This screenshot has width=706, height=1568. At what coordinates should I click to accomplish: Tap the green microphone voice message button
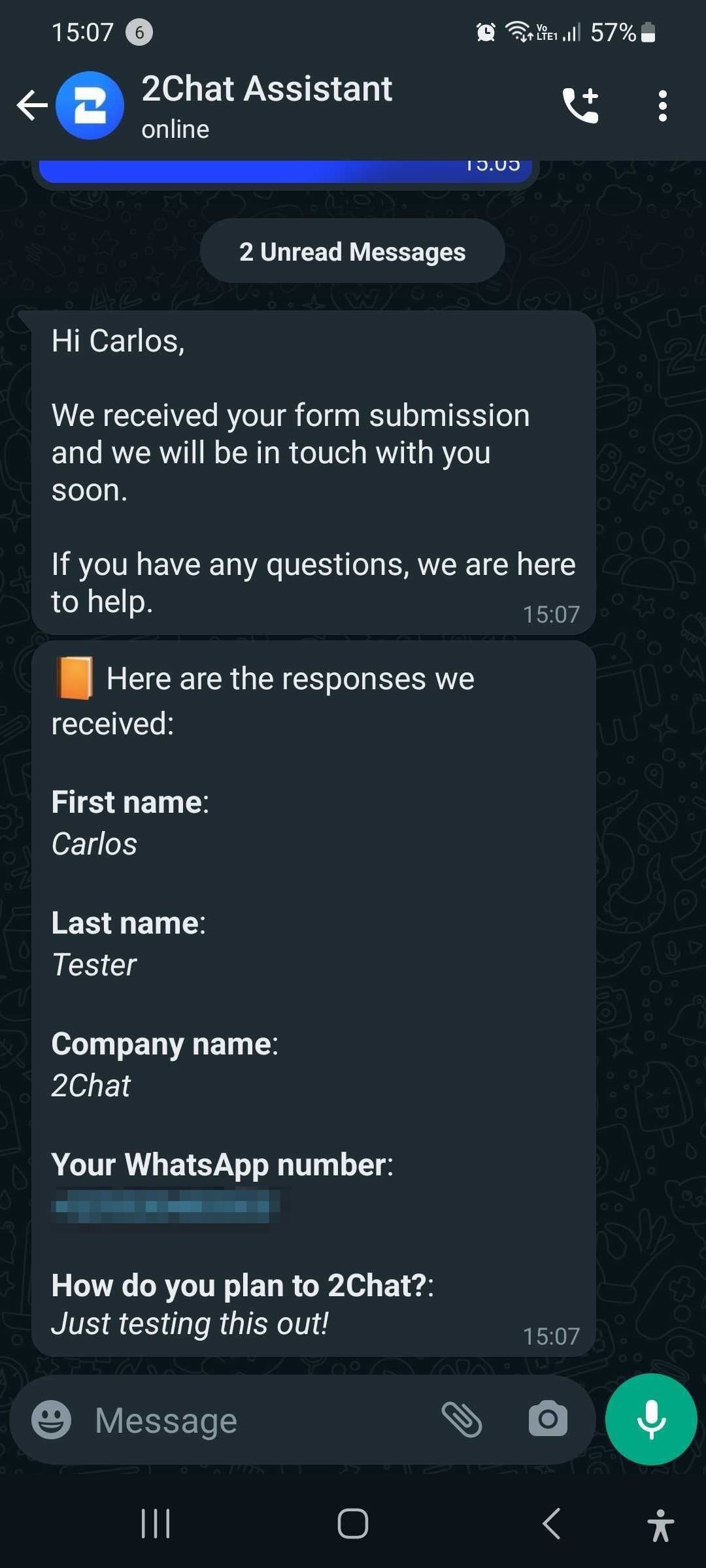tap(651, 1419)
